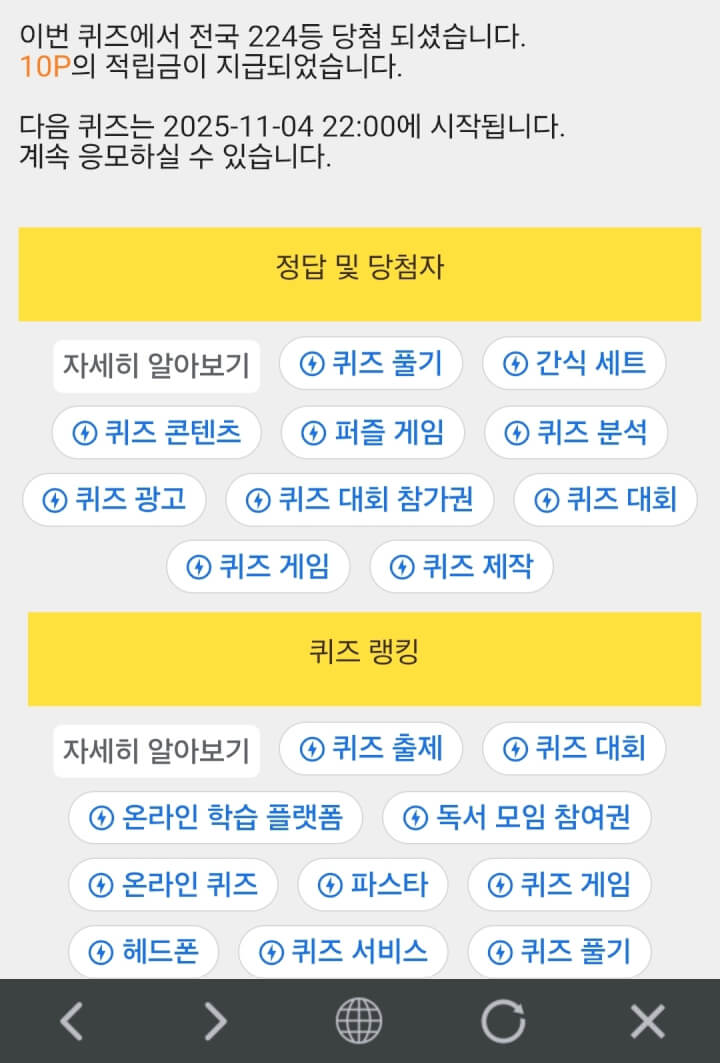Select the 퀴즈 광고 chip

coord(114,499)
